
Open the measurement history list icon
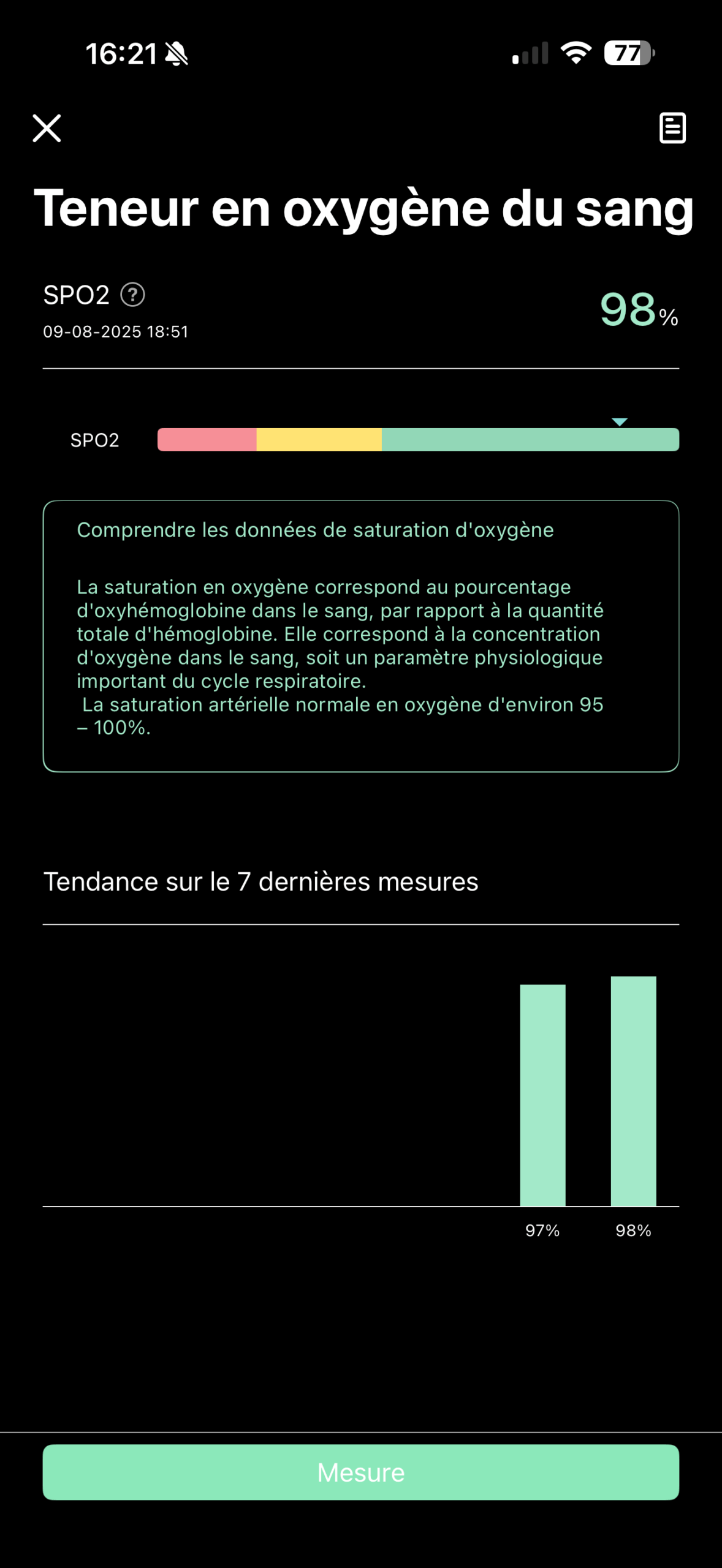point(672,128)
